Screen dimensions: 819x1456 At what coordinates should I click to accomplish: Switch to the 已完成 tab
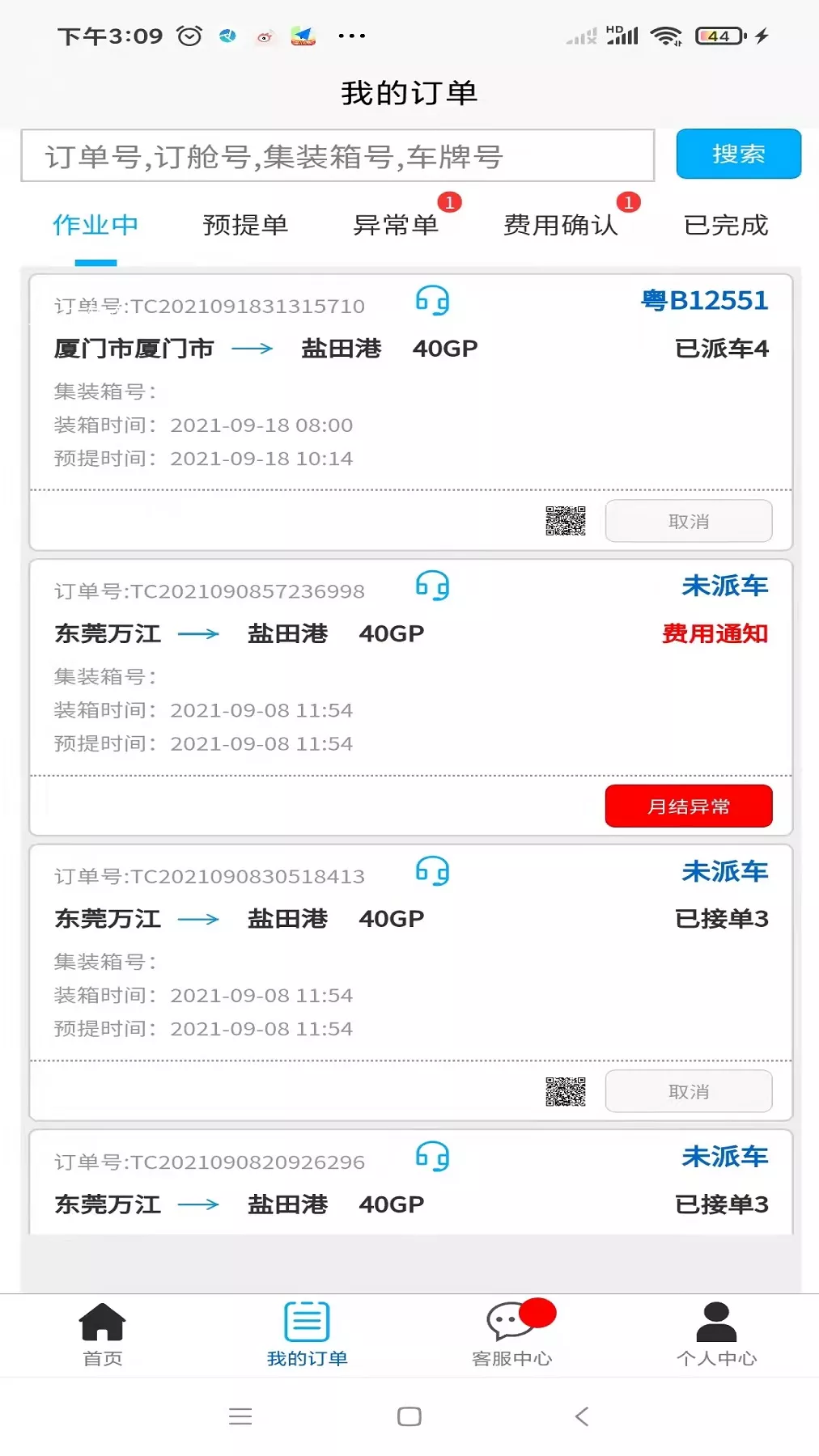point(726,225)
